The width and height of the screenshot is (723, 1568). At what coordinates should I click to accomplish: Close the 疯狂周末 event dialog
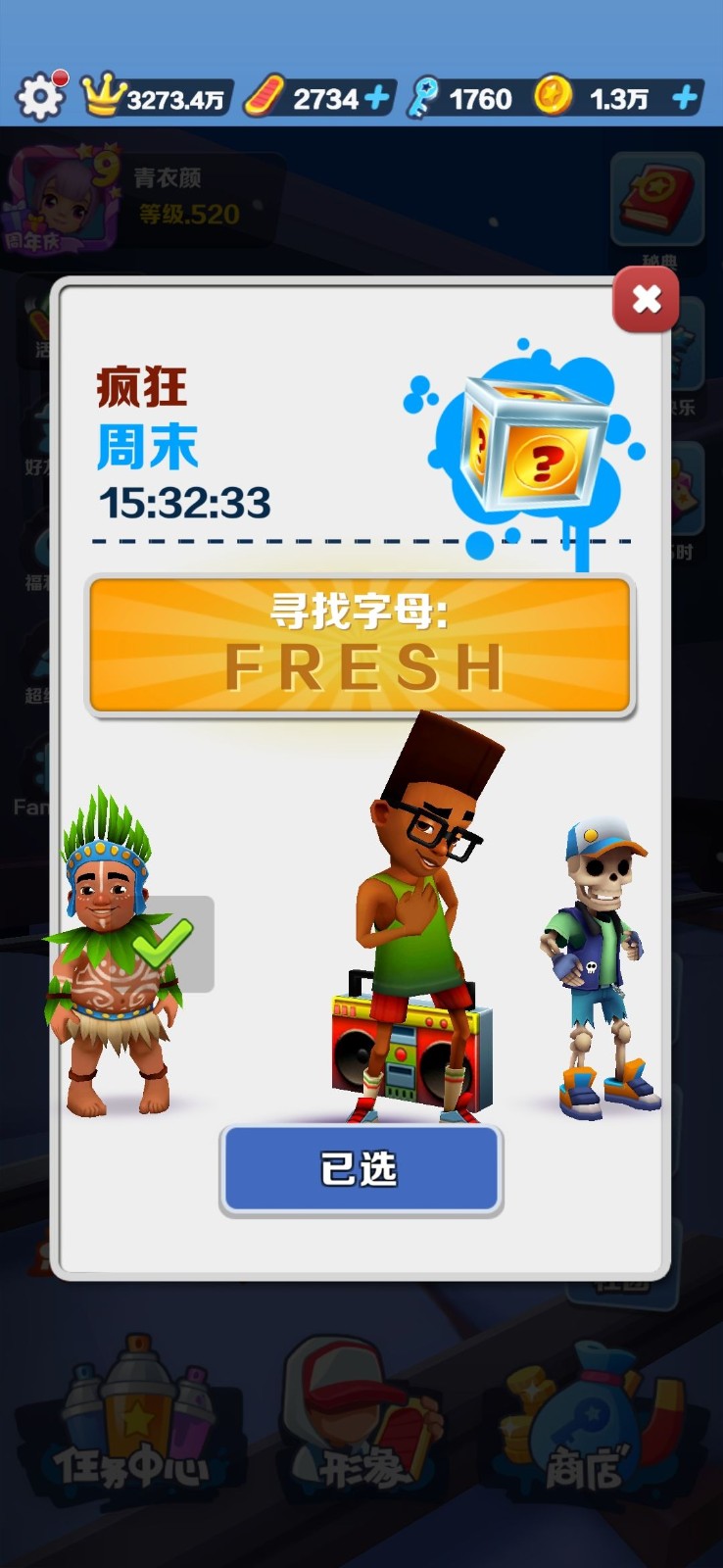(646, 300)
